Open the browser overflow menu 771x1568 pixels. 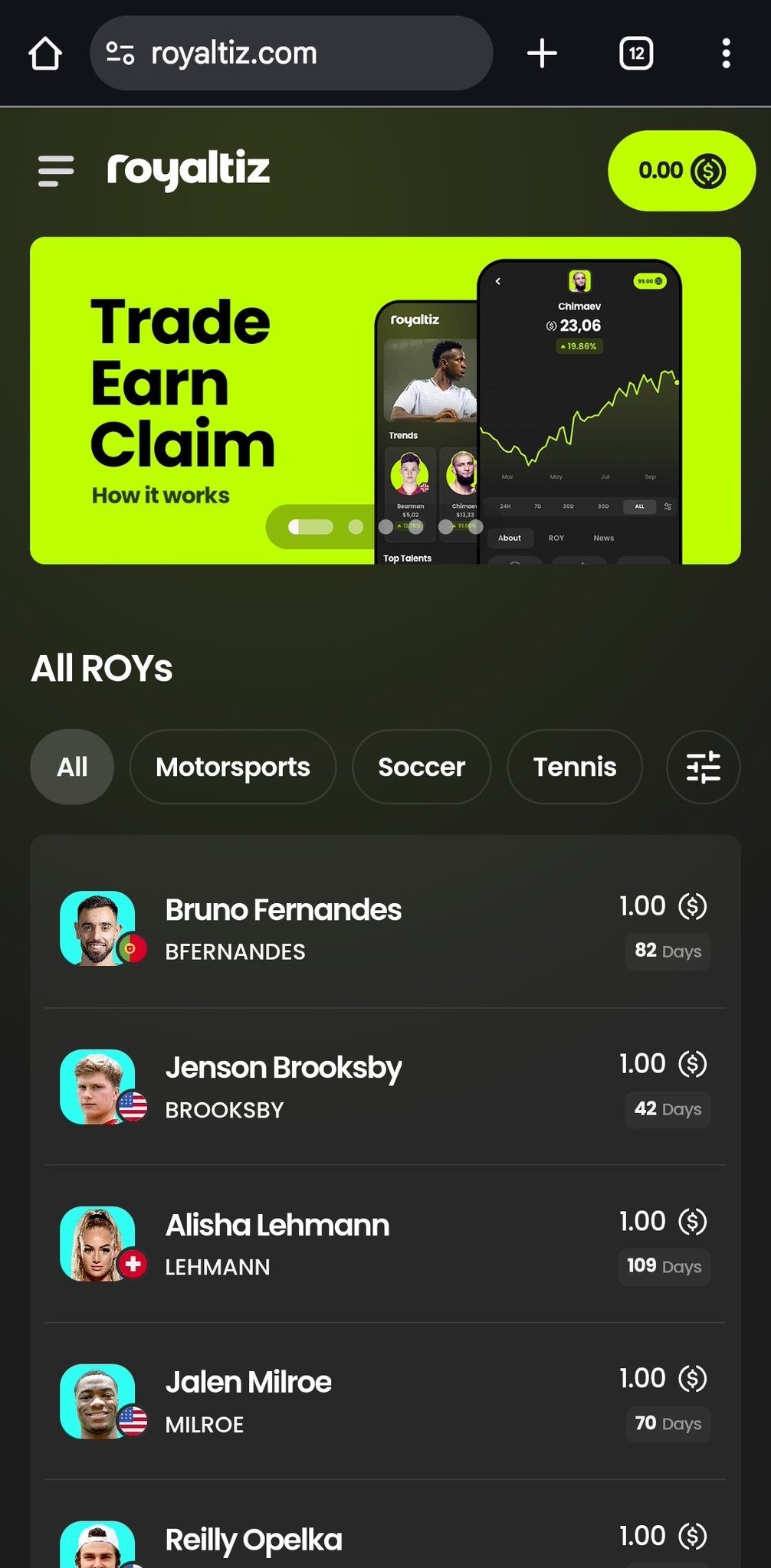click(x=726, y=54)
